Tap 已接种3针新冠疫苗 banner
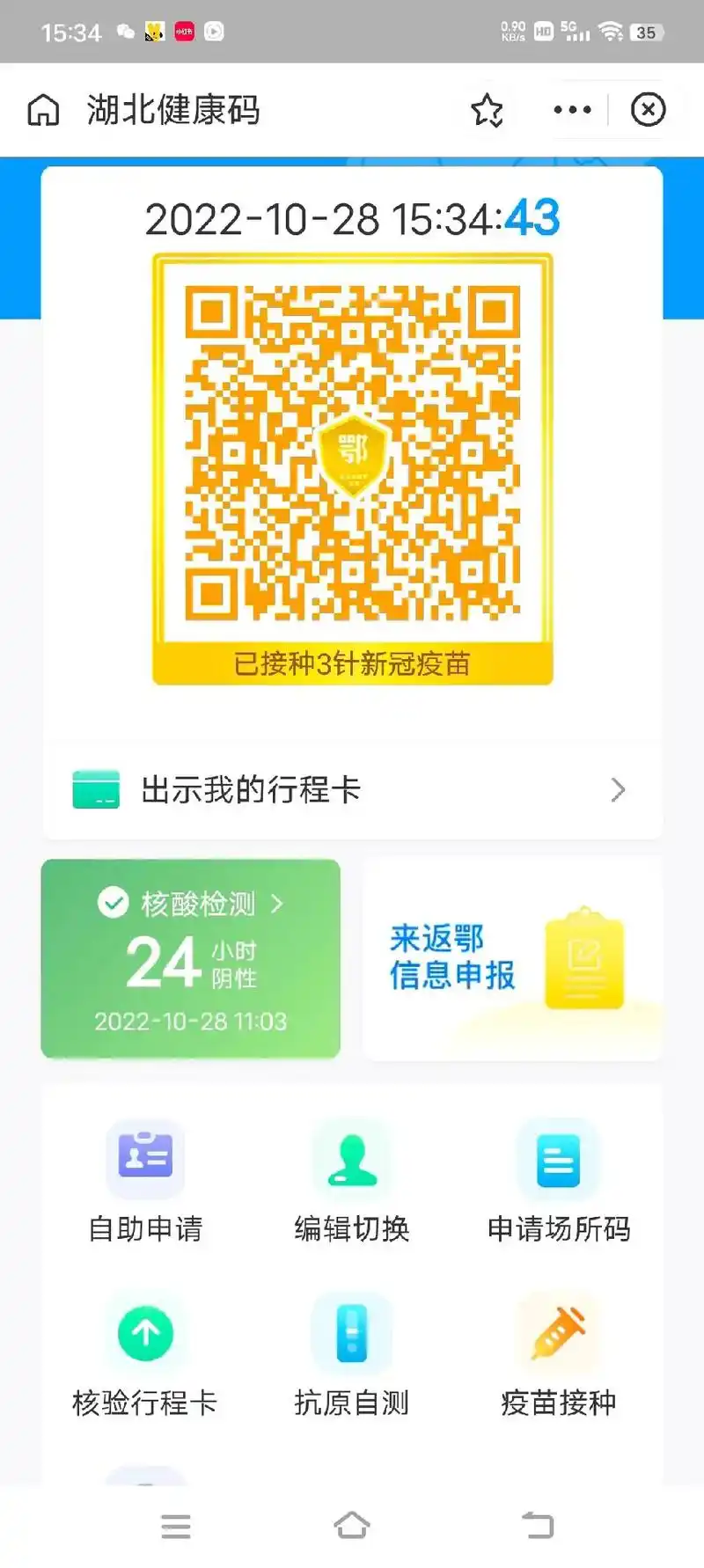This screenshot has height=1568, width=704. (351, 664)
